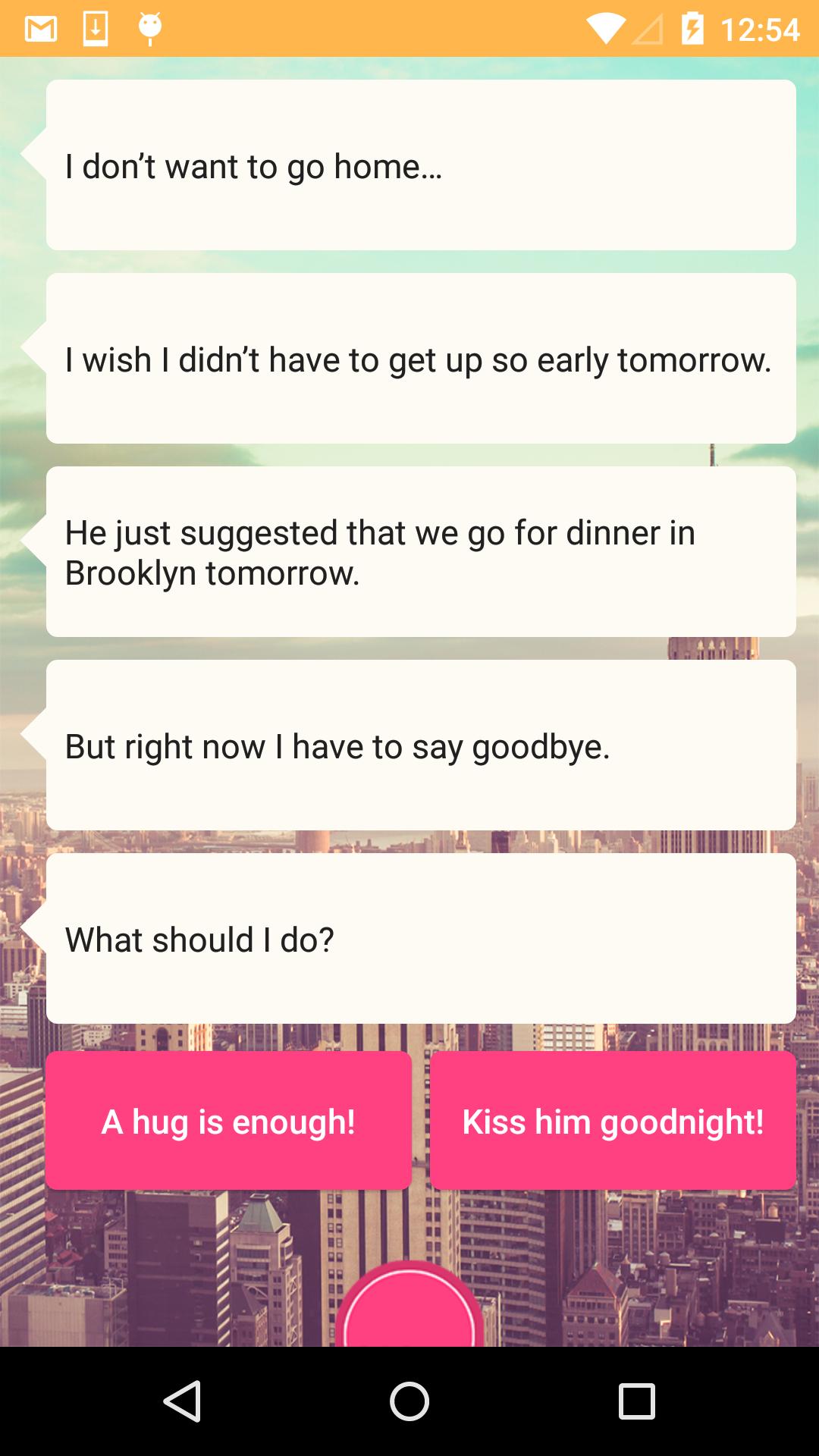Tap the cellular signal indicator
The width and height of the screenshot is (819, 1456).
[648, 28]
